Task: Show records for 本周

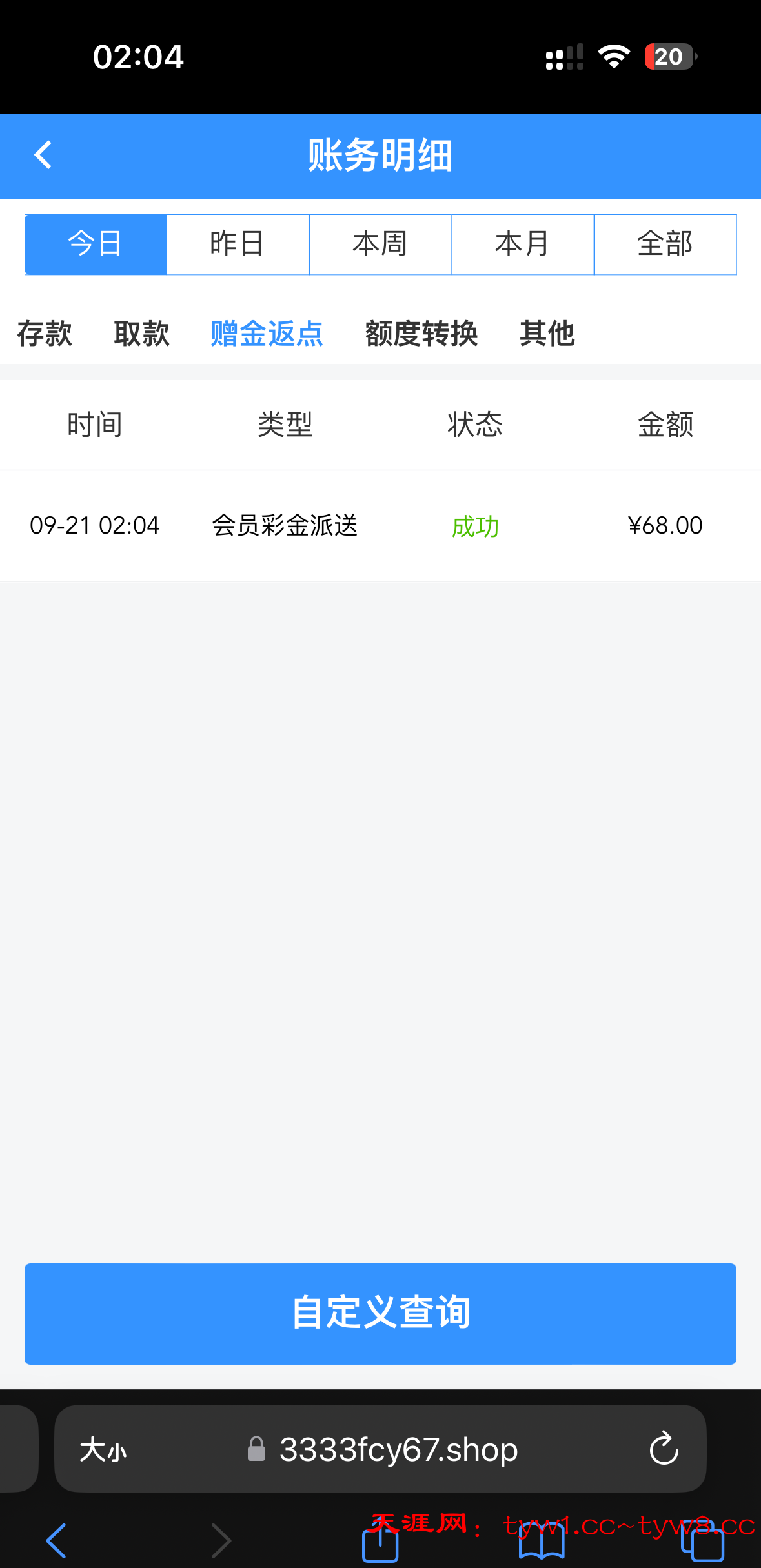Action: pyautogui.click(x=380, y=245)
